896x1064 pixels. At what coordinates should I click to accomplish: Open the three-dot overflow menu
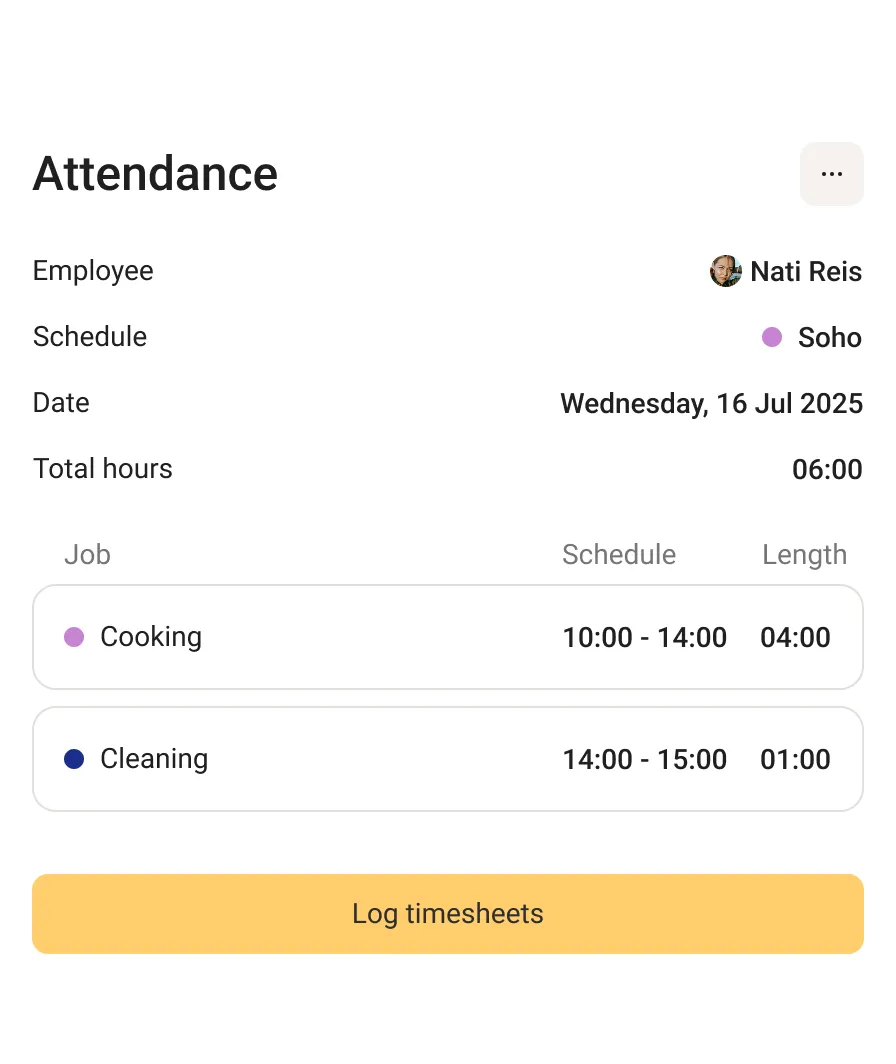[x=831, y=174]
